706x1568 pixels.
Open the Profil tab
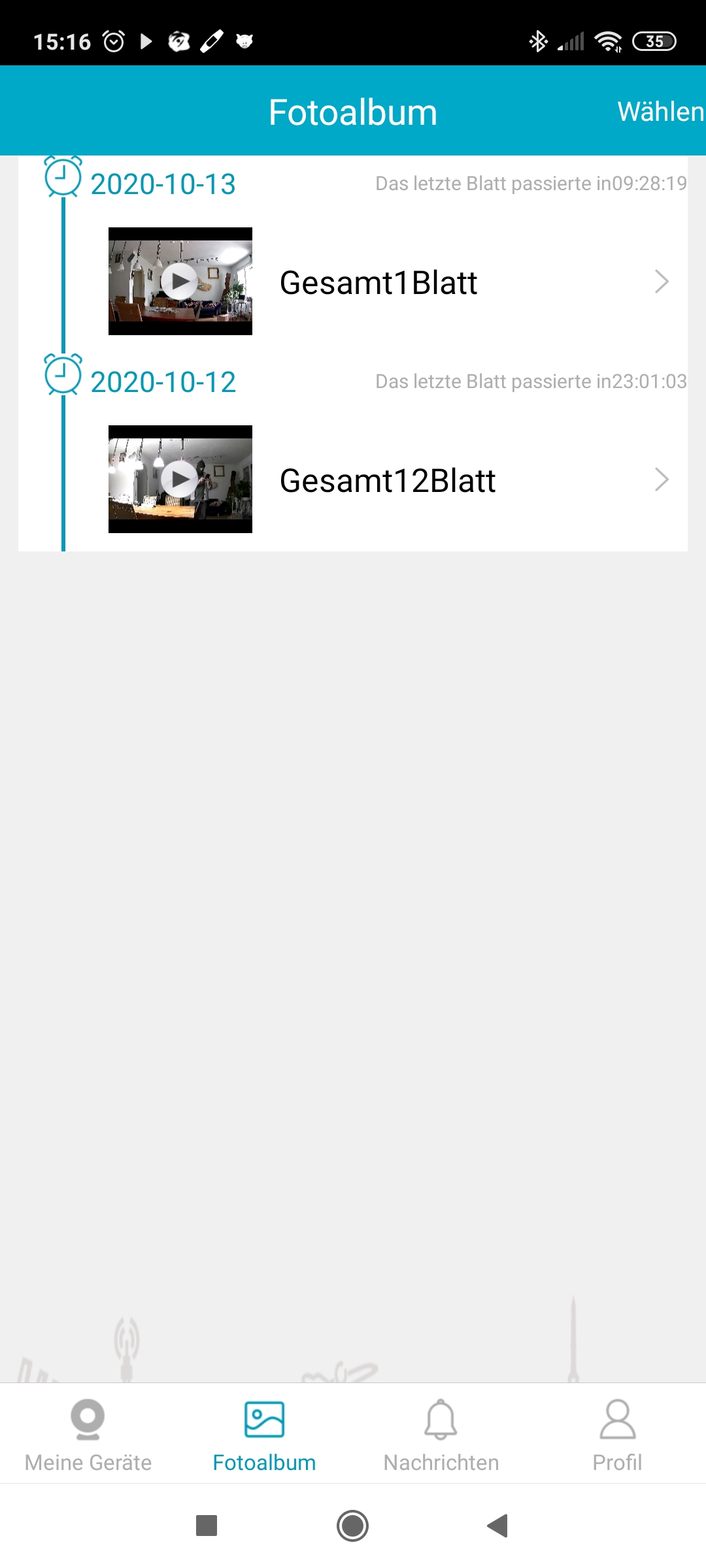click(617, 1435)
